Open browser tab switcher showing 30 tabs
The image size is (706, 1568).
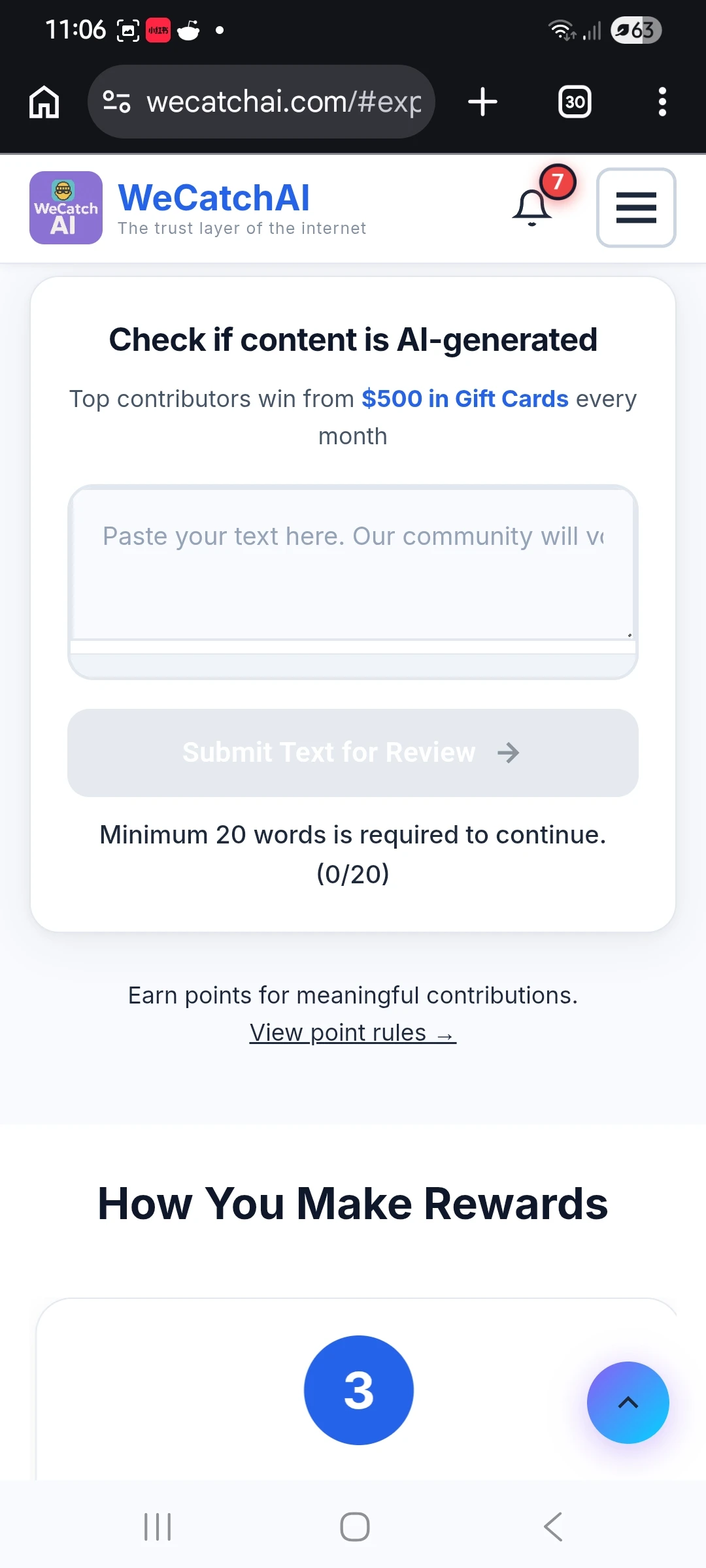pos(574,101)
